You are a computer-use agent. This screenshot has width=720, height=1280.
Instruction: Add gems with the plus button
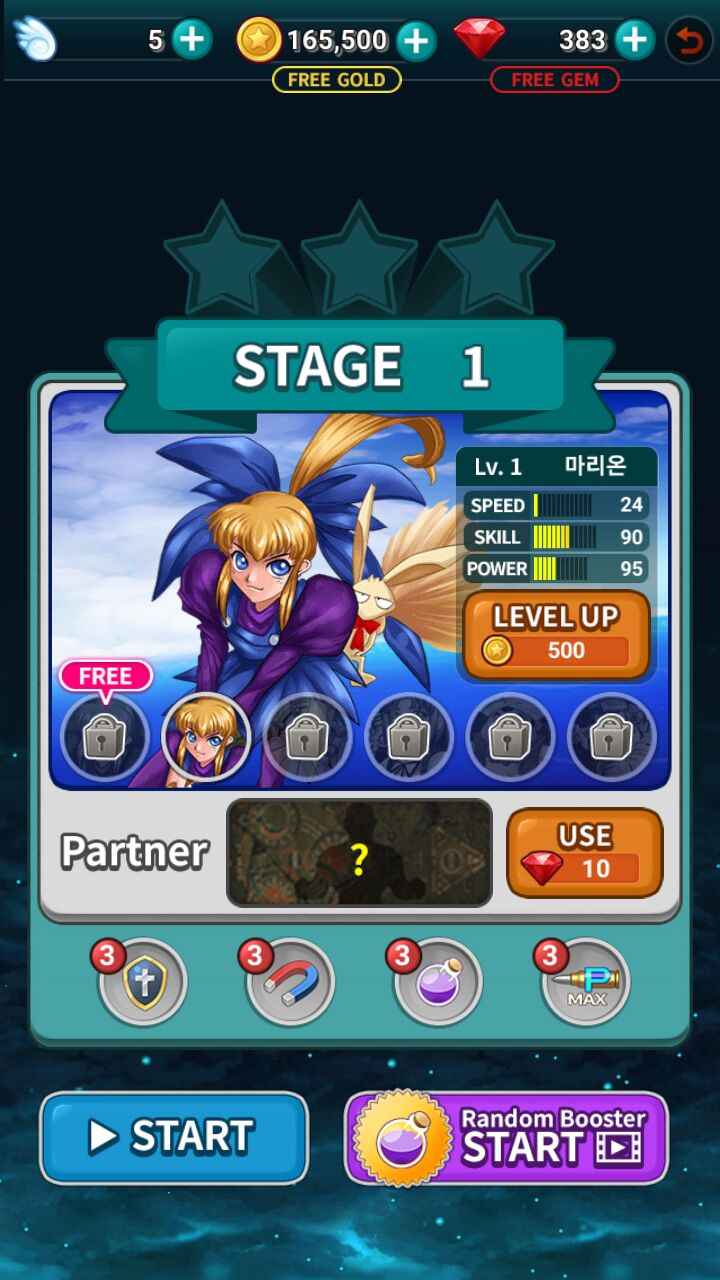click(x=634, y=40)
